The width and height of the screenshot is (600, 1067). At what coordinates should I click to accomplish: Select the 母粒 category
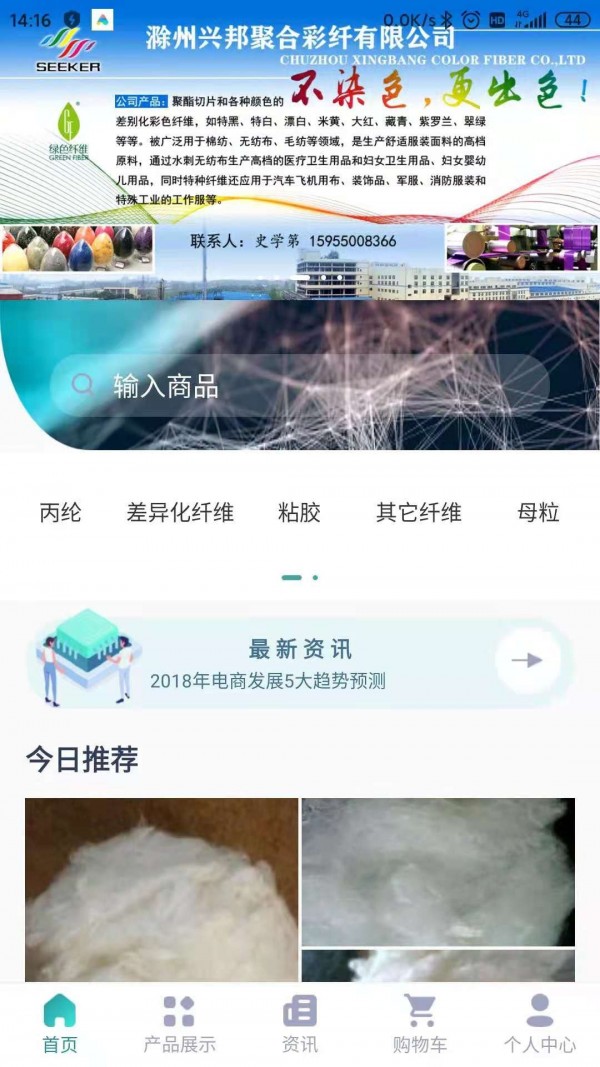click(538, 513)
